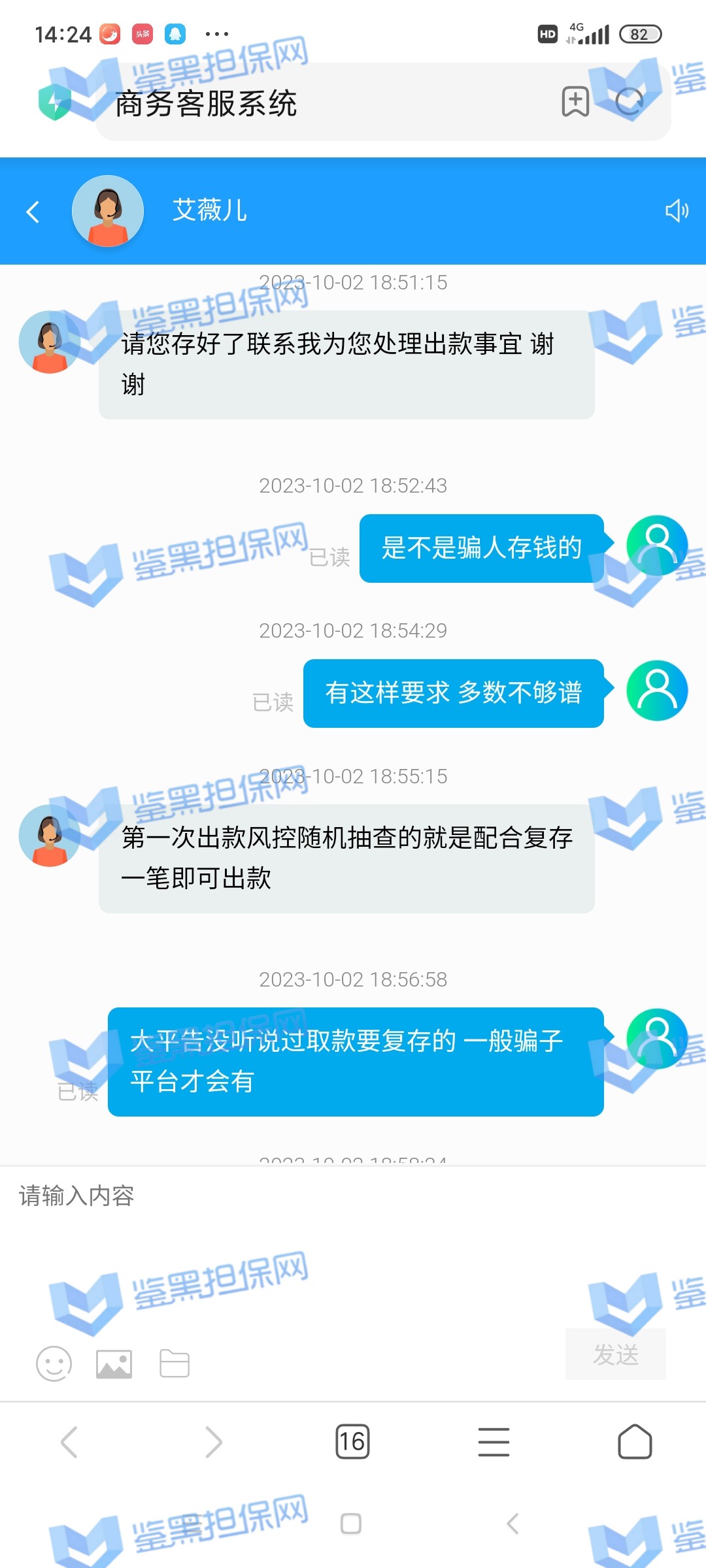The image size is (706, 1568).
Task: Go to previous page in browser
Action: pos(69,1442)
